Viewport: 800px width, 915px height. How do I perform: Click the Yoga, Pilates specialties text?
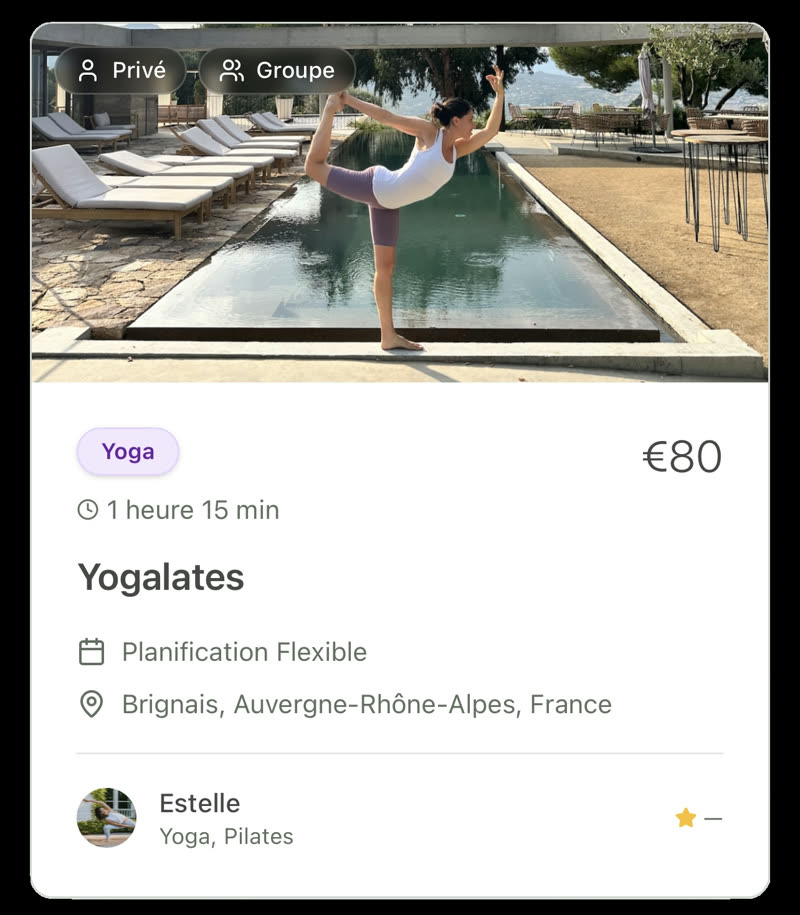pyautogui.click(x=225, y=836)
